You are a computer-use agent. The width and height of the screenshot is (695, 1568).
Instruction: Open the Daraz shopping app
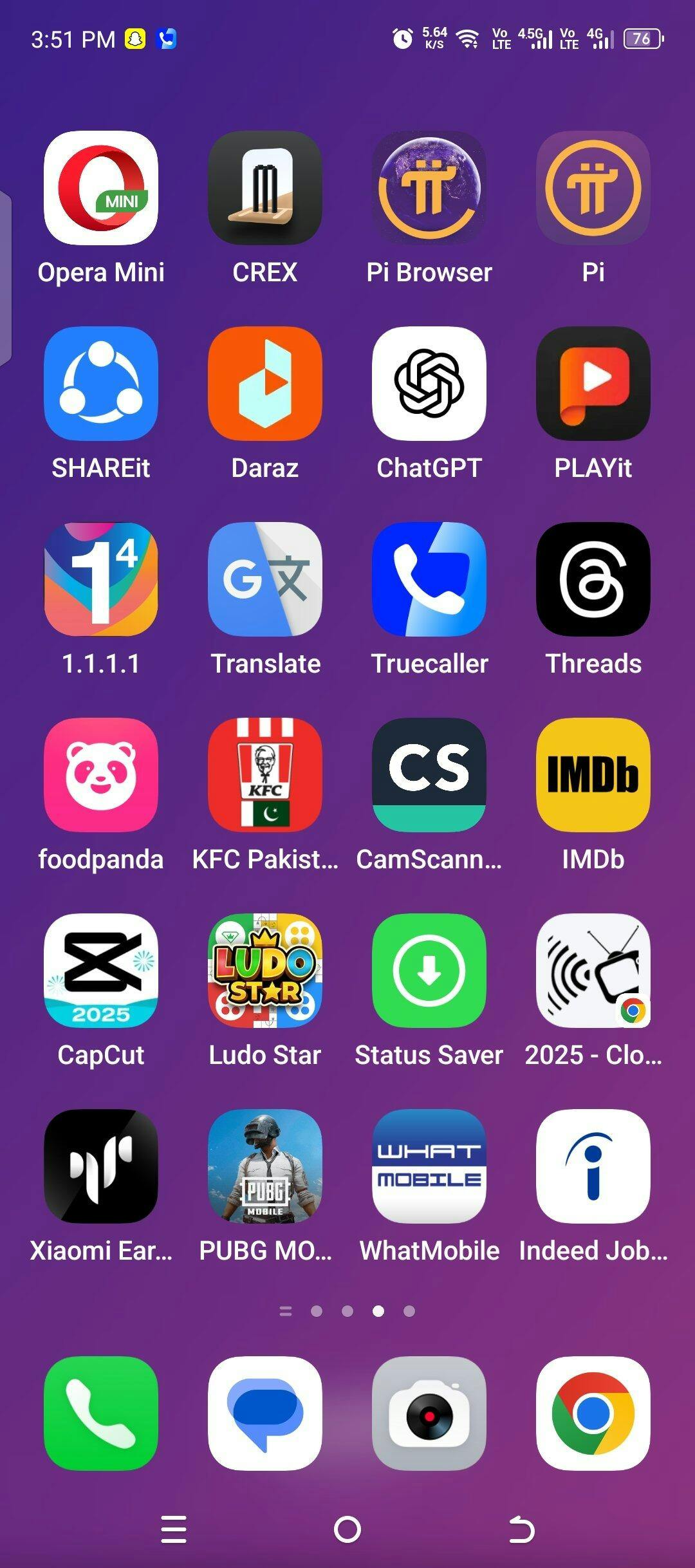265,384
